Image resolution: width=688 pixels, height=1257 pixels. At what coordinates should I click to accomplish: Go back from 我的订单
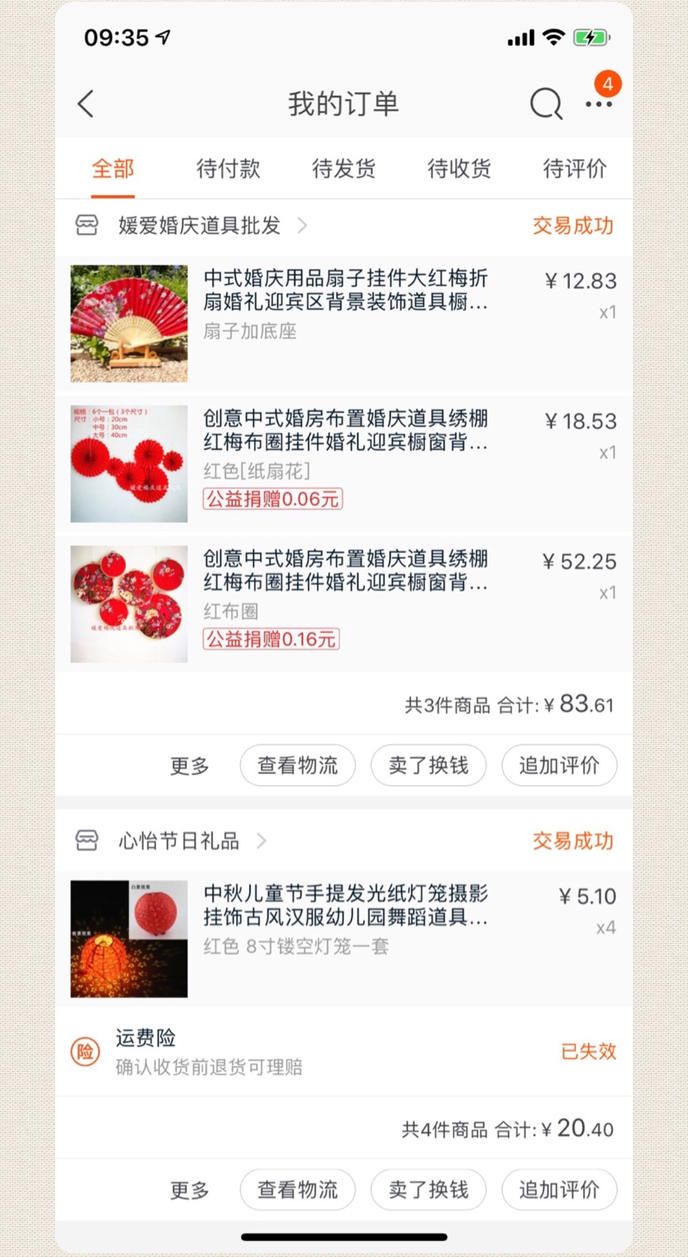click(x=86, y=104)
